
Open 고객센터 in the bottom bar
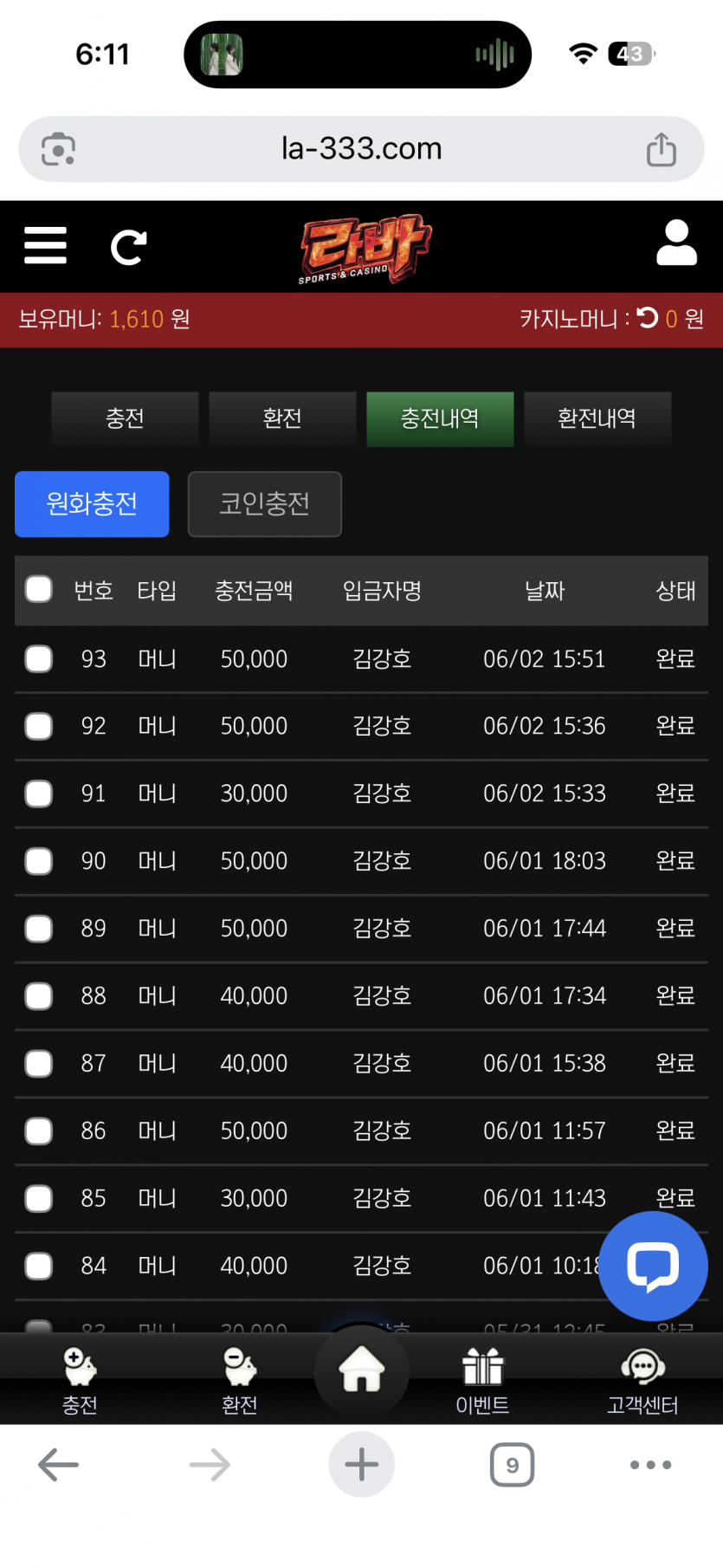[x=642, y=1383]
